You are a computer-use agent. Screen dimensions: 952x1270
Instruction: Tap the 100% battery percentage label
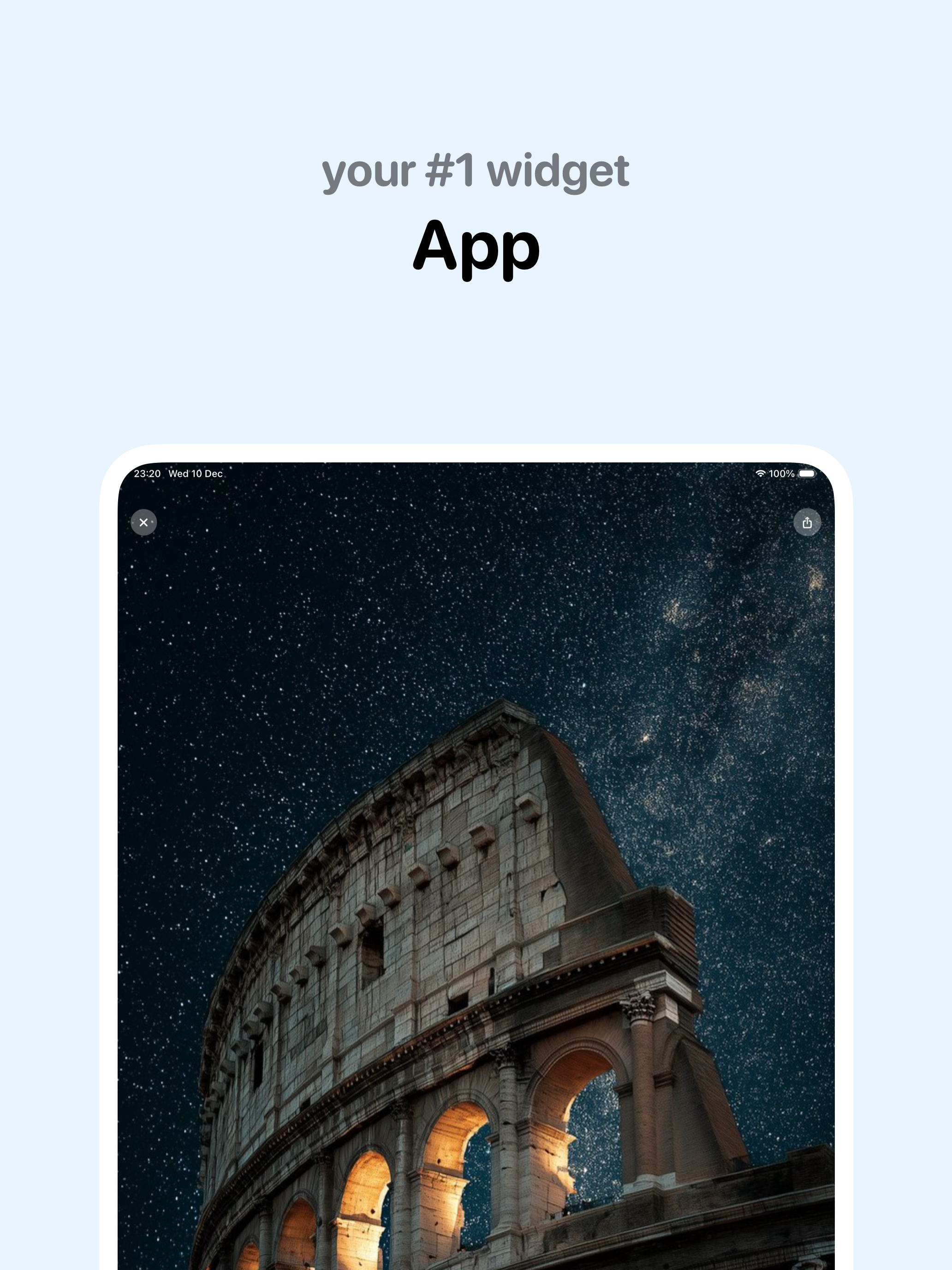(x=782, y=473)
